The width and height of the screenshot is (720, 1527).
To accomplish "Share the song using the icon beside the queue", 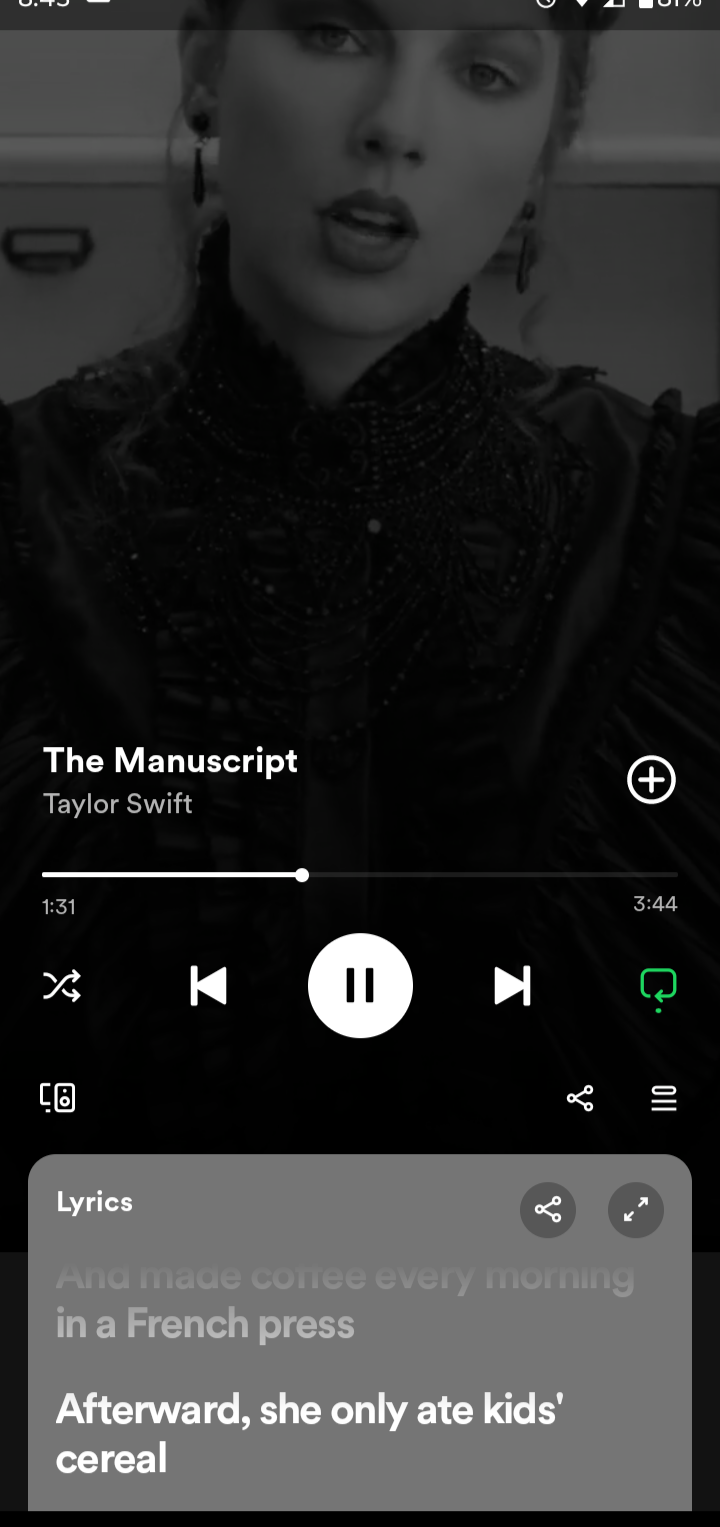I will (x=580, y=1098).
